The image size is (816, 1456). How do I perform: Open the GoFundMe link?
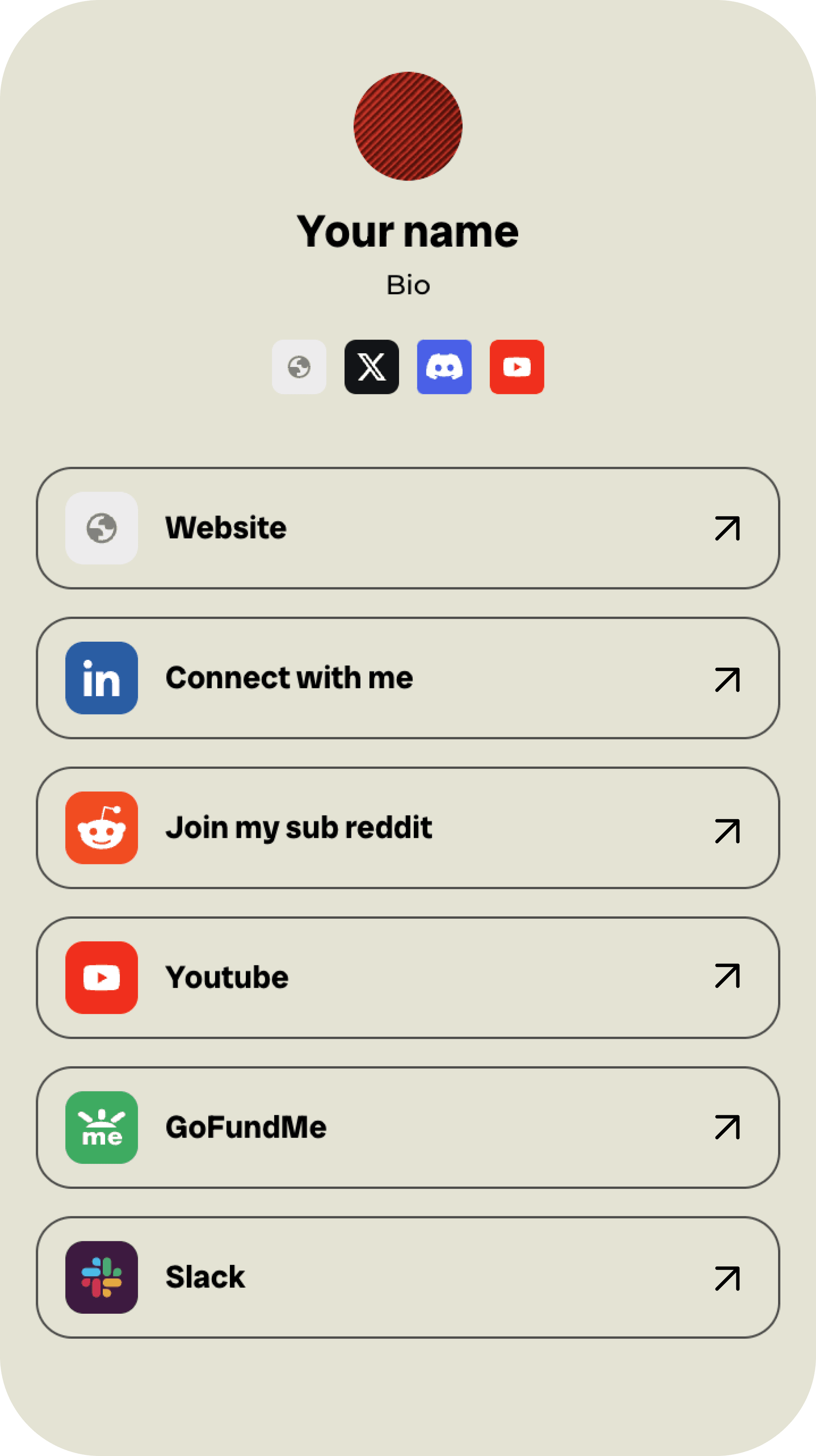(407, 1127)
